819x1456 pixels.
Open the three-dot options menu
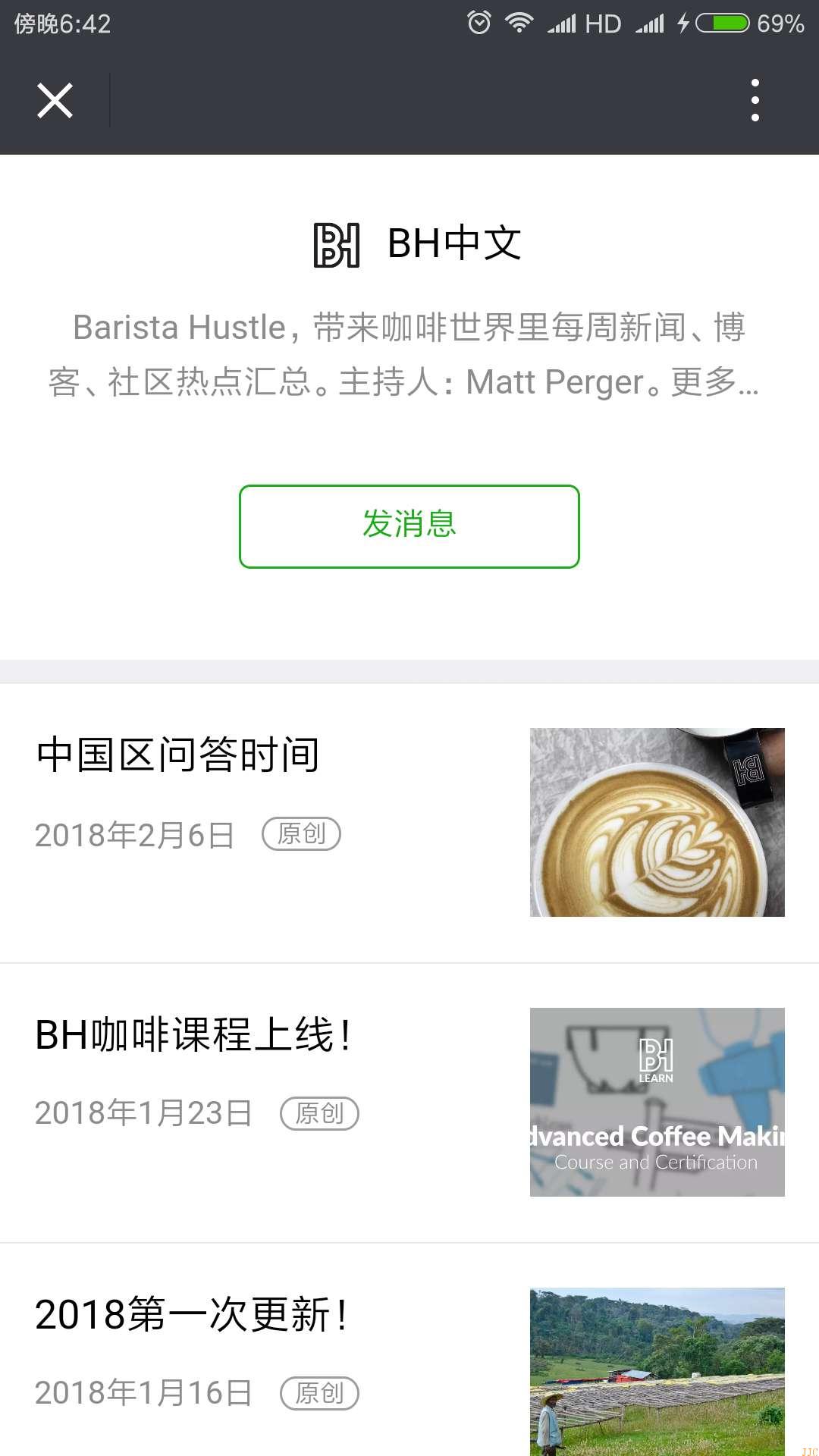755,99
